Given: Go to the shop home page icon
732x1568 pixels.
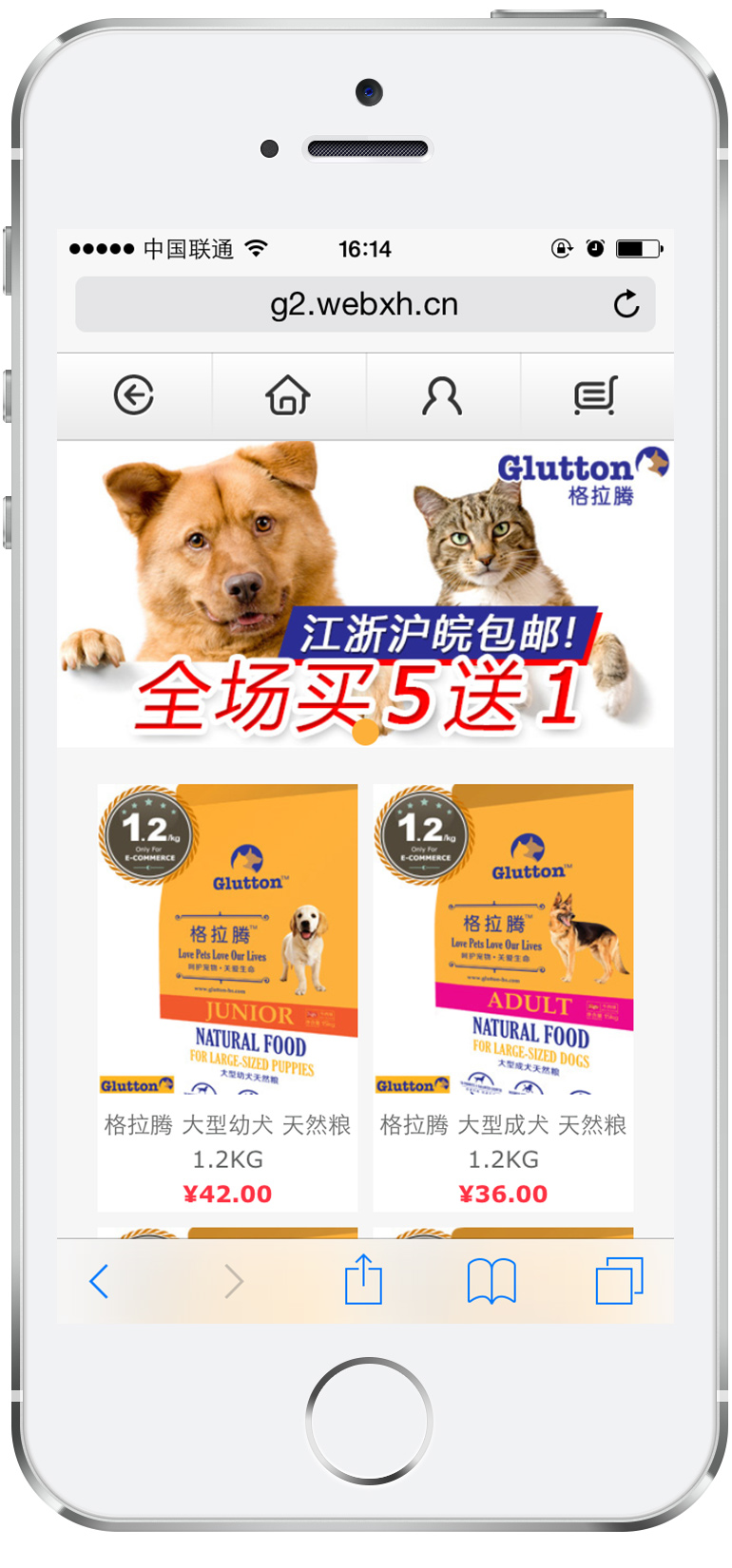Looking at the screenshot, I should pyautogui.click(x=288, y=395).
